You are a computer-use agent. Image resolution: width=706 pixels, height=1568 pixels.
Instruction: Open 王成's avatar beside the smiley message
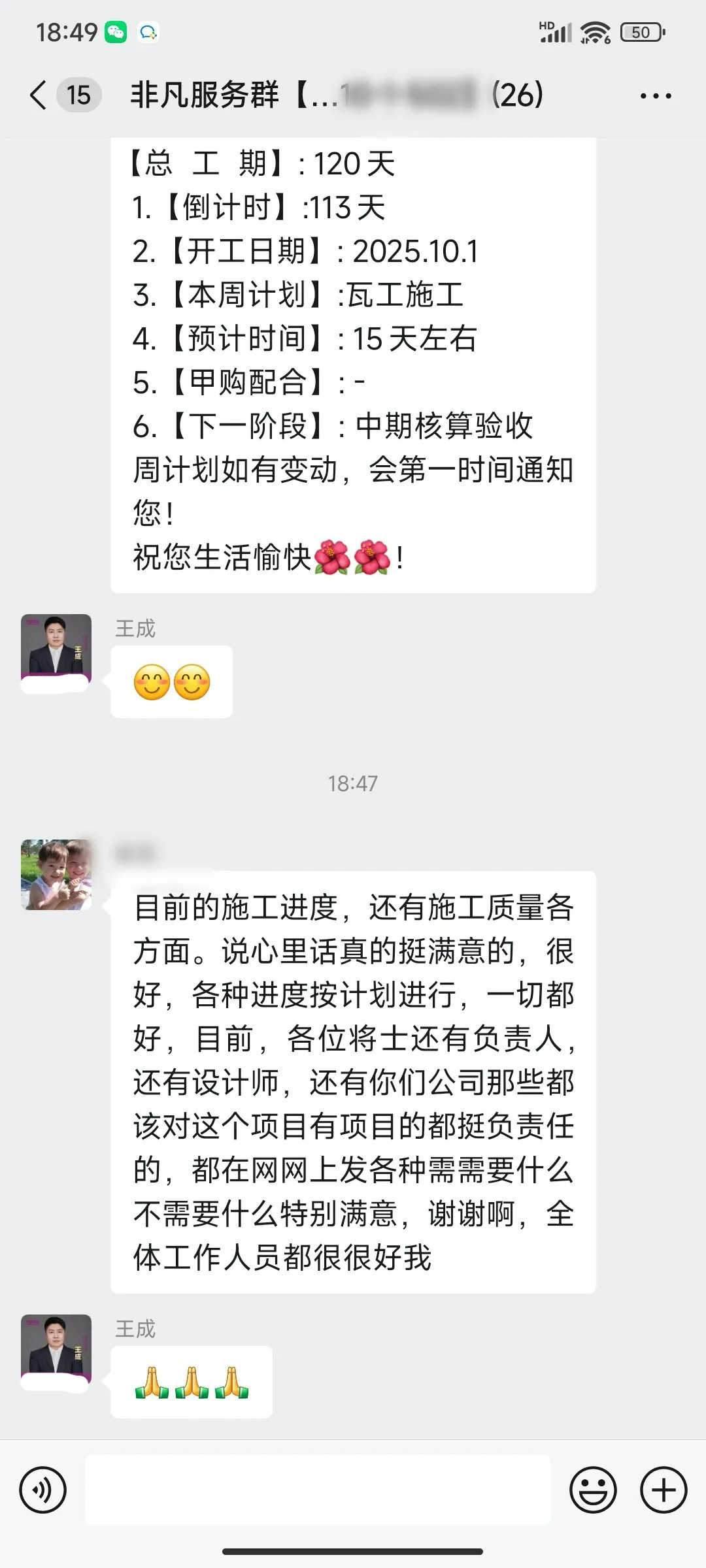click(x=56, y=648)
